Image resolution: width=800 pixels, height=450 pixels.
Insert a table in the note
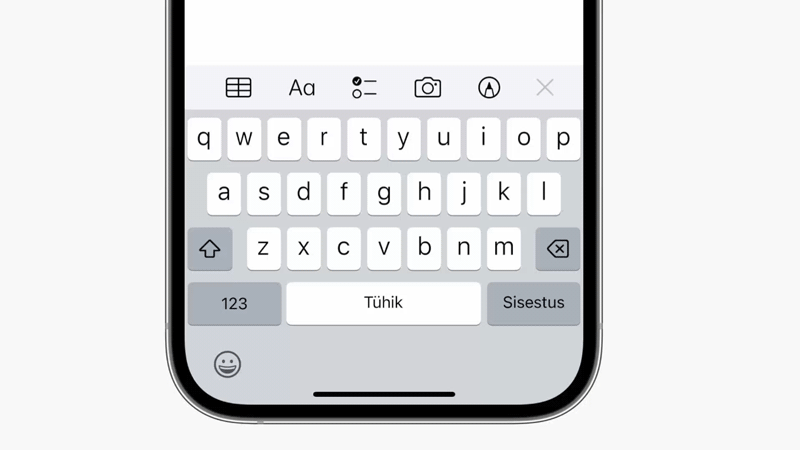pyautogui.click(x=238, y=88)
